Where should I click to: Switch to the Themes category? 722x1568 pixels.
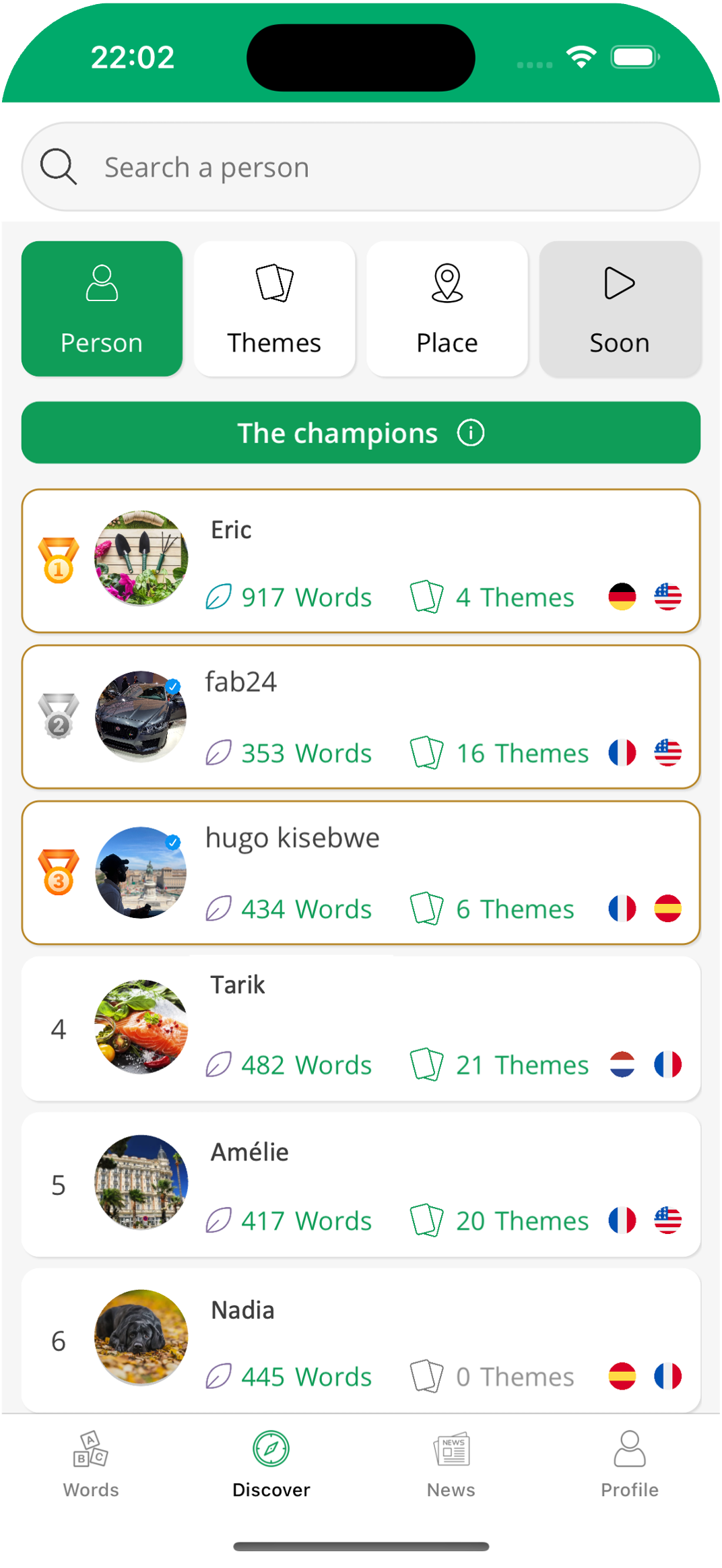pos(274,309)
